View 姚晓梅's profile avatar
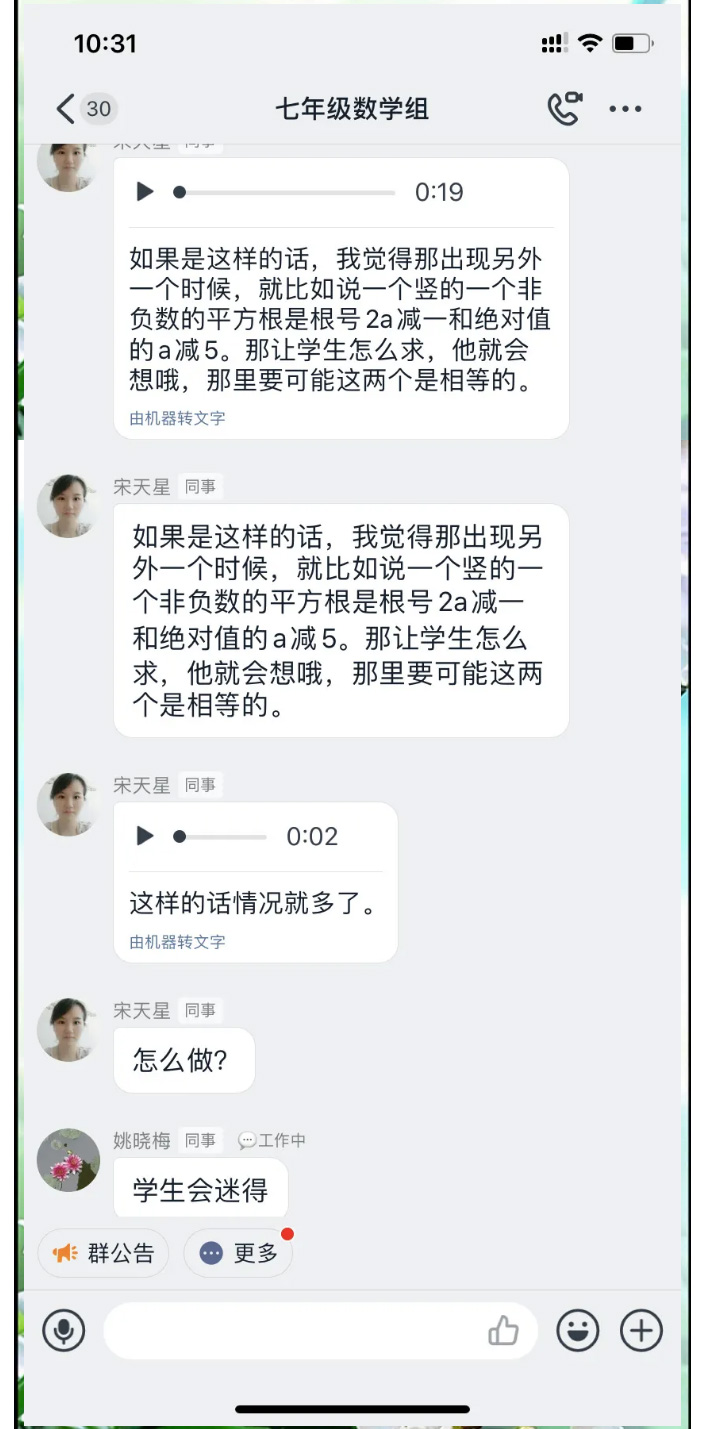The width and height of the screenshot is (704, 1429). [68, 1161]
